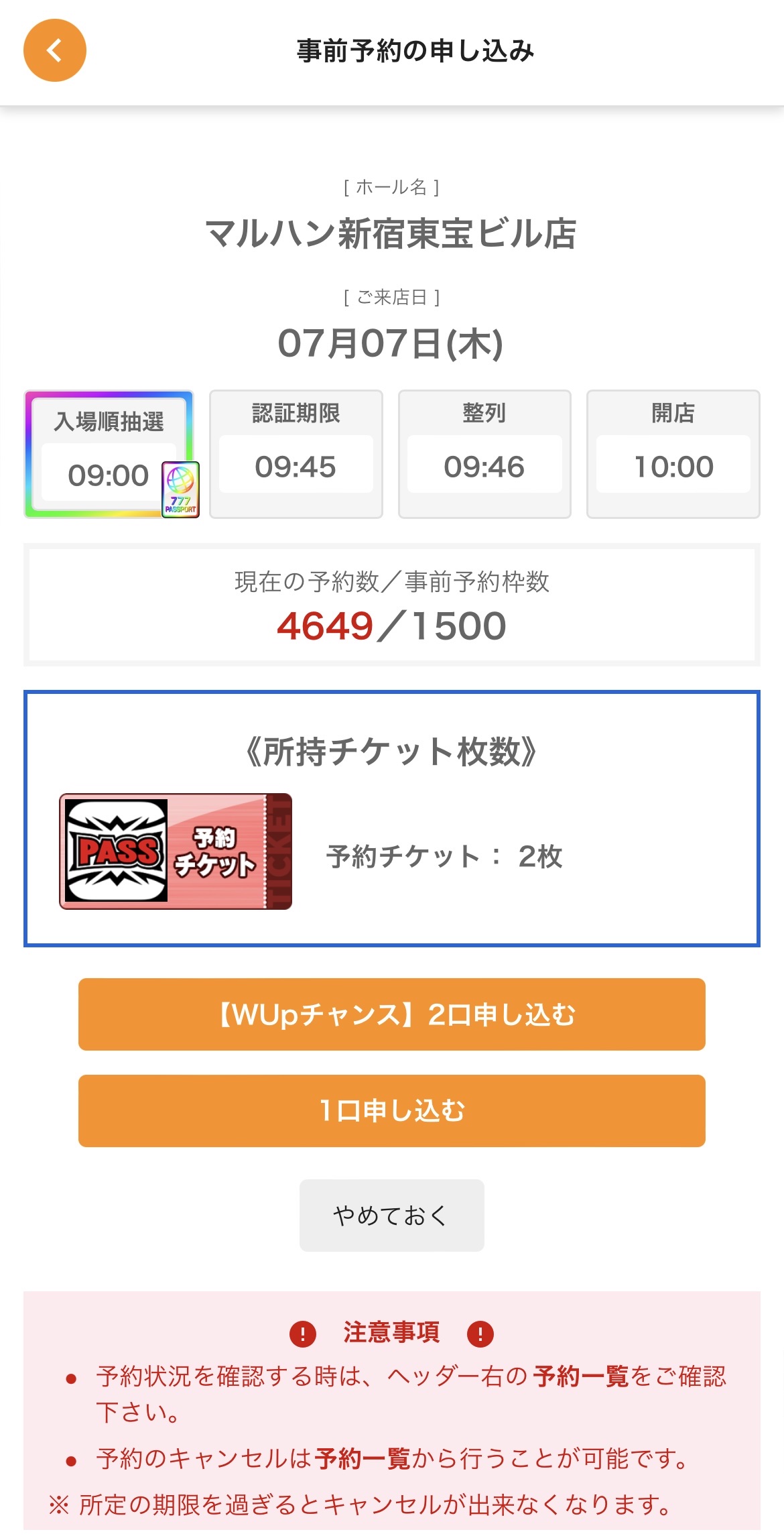Go back using the orange arrow button
The width and height of the screenshot is (784, 1536).
click(55, 50)
